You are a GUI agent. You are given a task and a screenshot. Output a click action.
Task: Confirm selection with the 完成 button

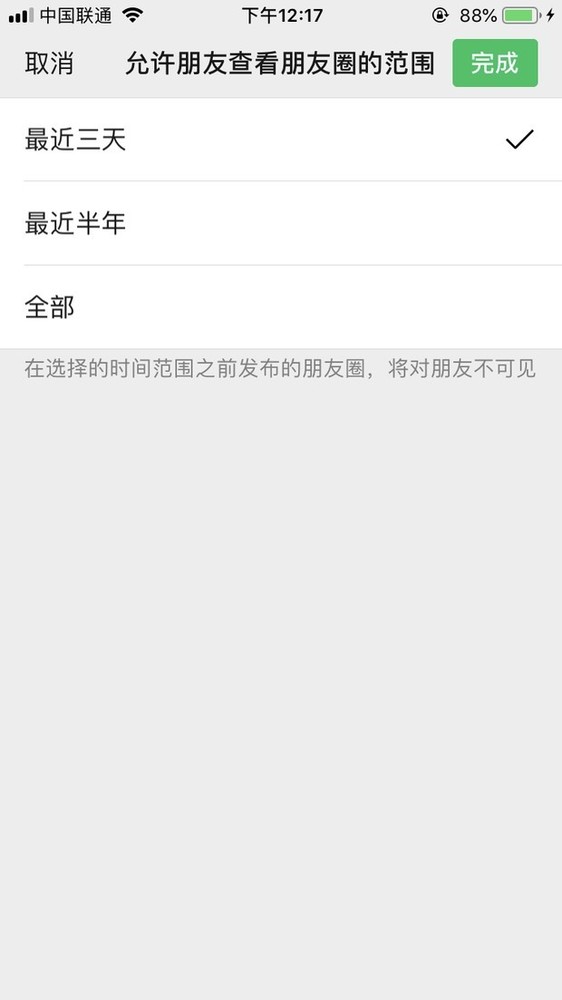(495, 63)
